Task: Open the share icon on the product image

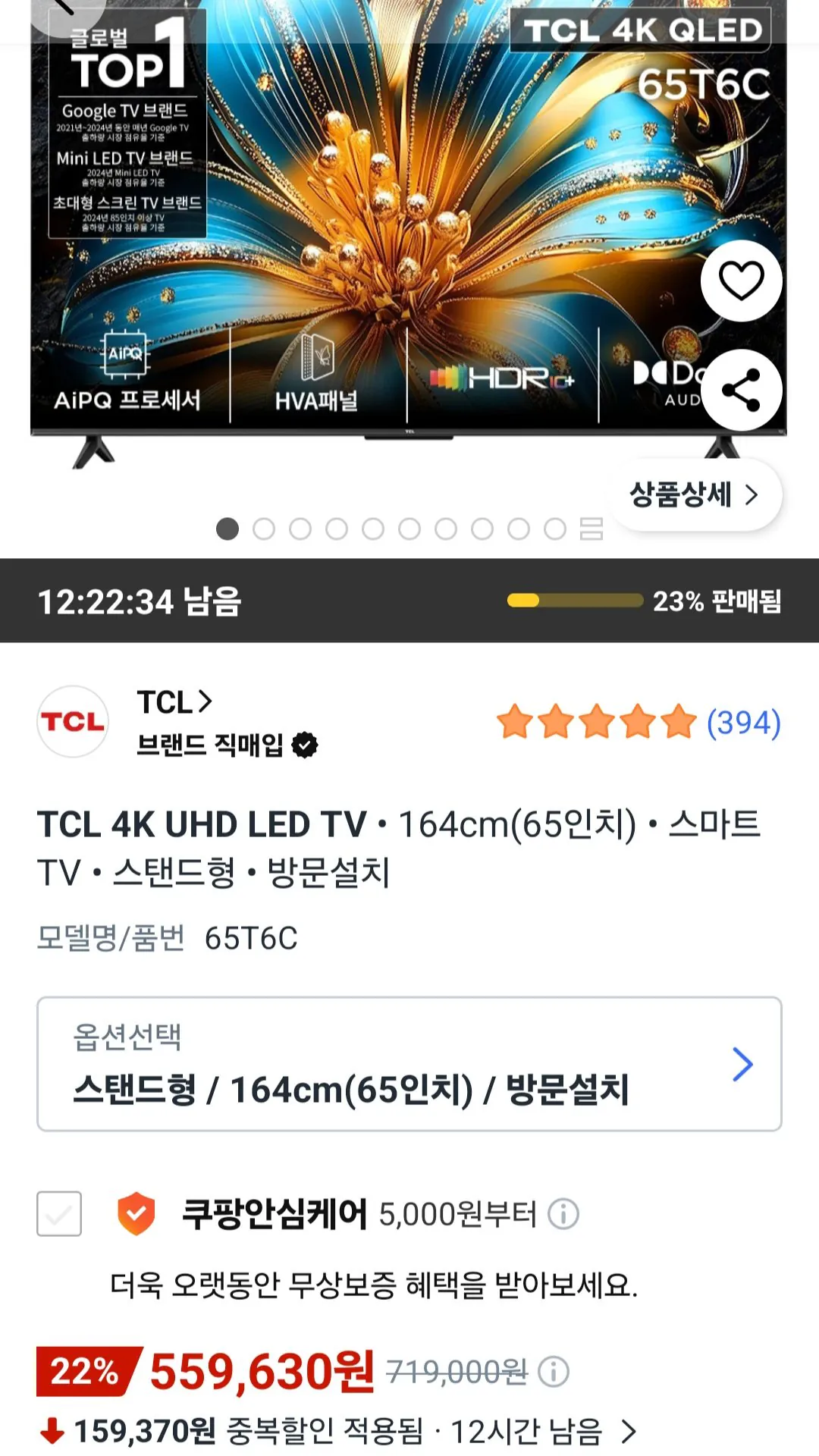Action: (741, 389)
